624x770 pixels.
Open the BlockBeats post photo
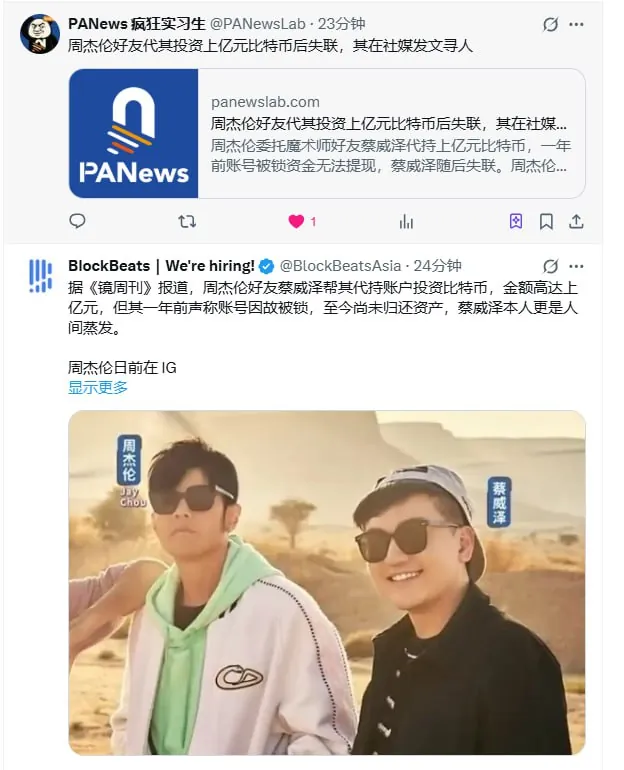326,582
